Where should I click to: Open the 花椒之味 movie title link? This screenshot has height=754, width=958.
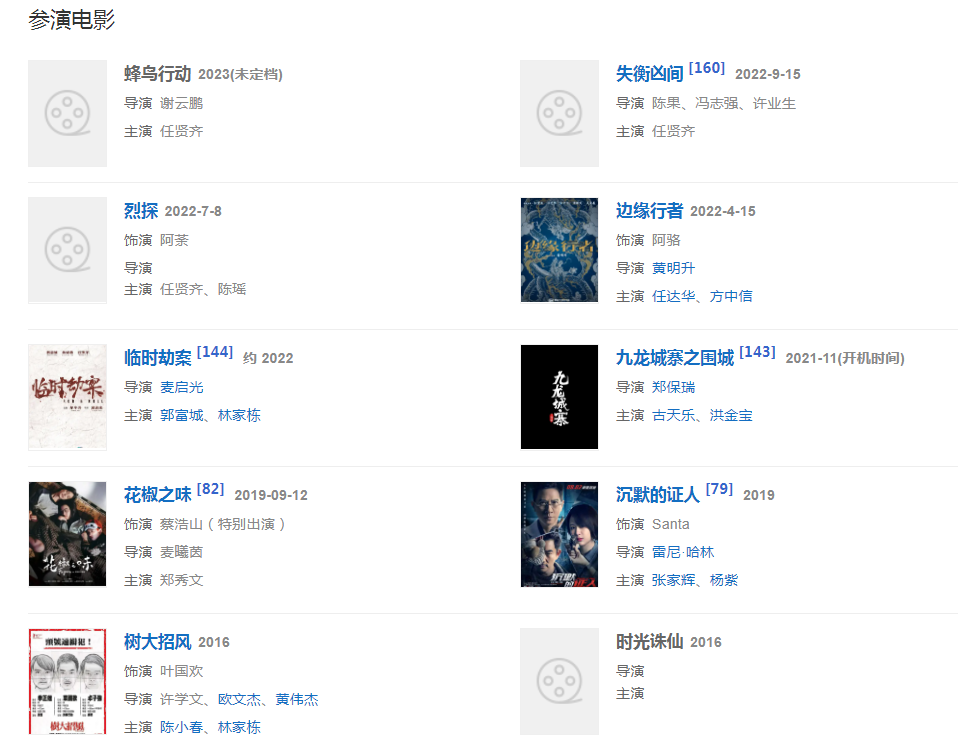[157, 495]
